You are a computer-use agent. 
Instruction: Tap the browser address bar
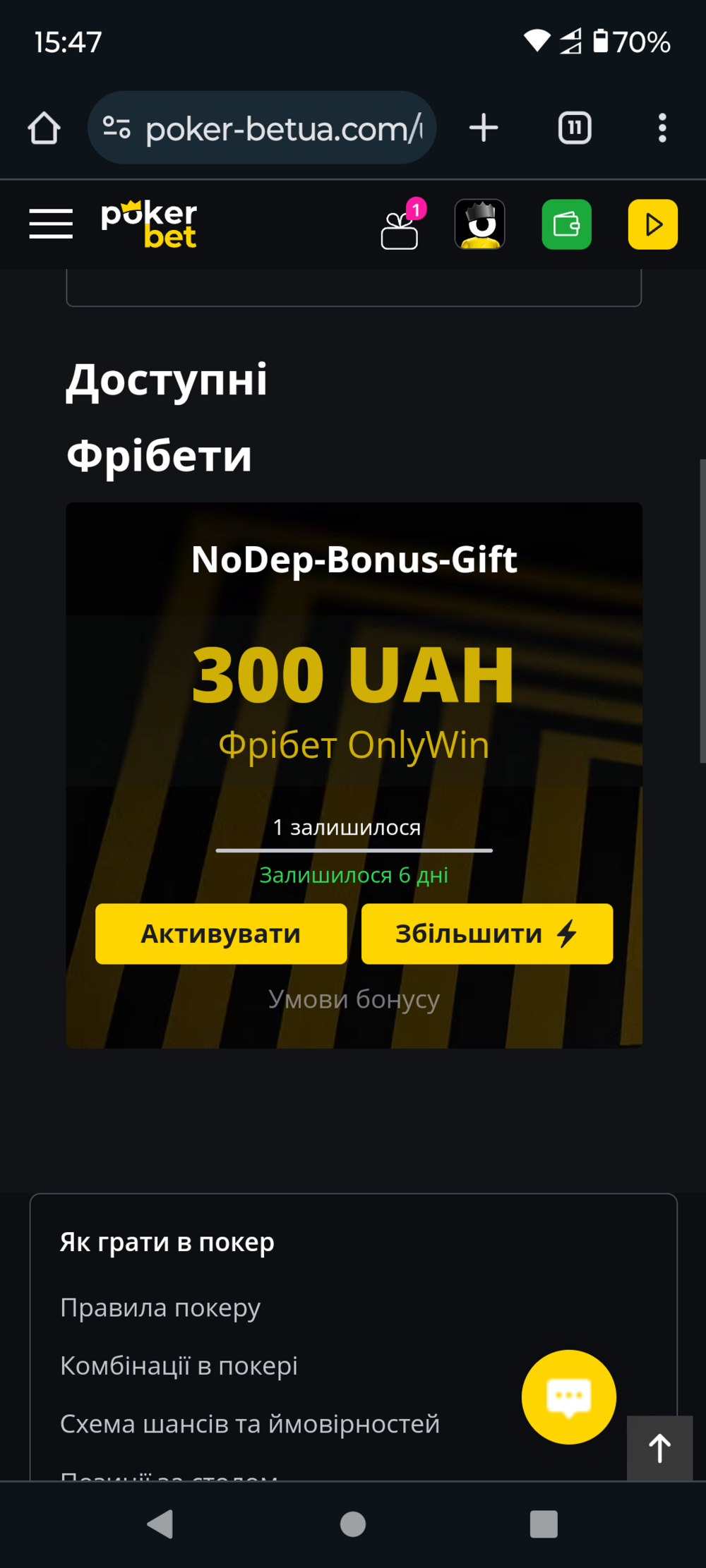click(262, 128)
